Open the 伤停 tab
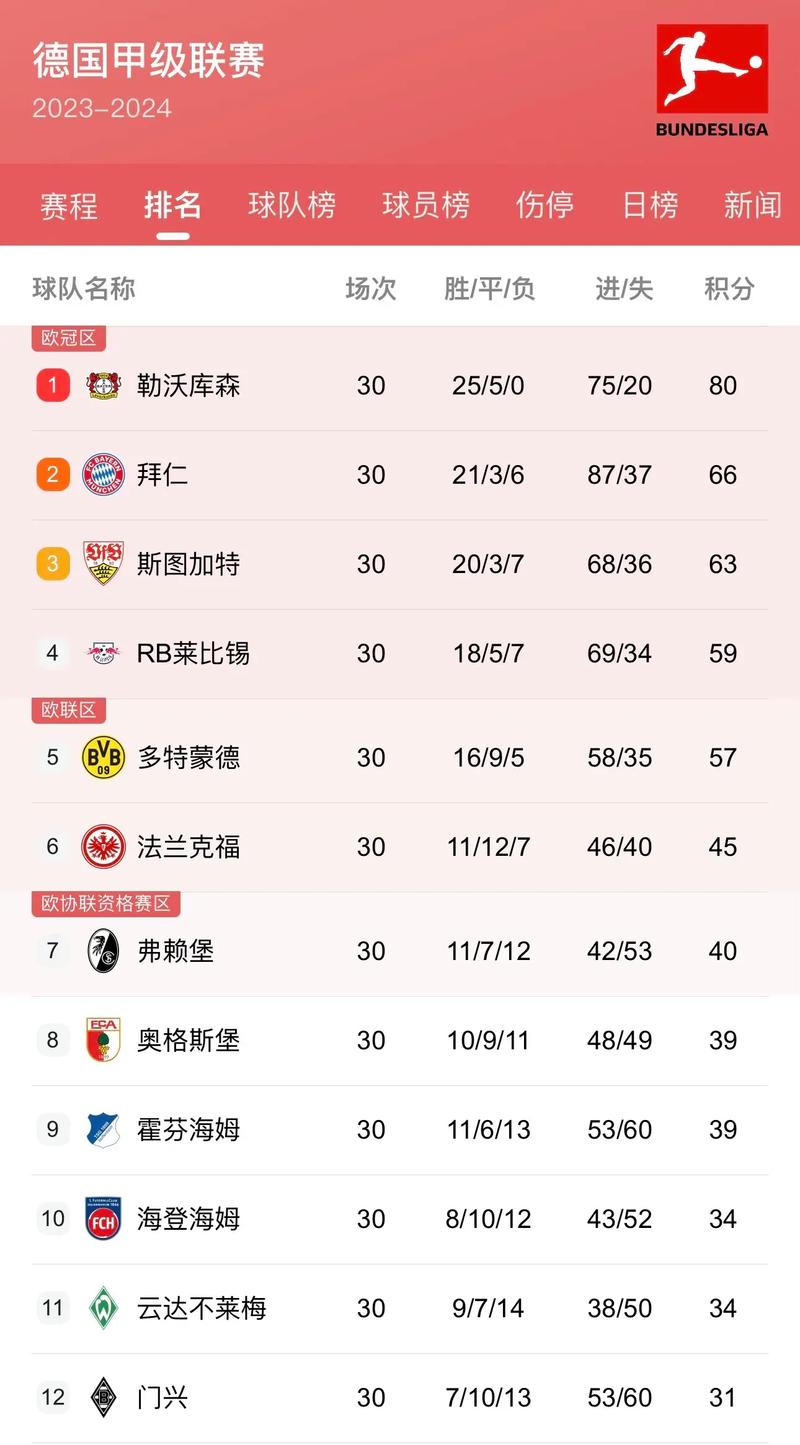This screenshot has width=800, height=1445. point(545,206)
